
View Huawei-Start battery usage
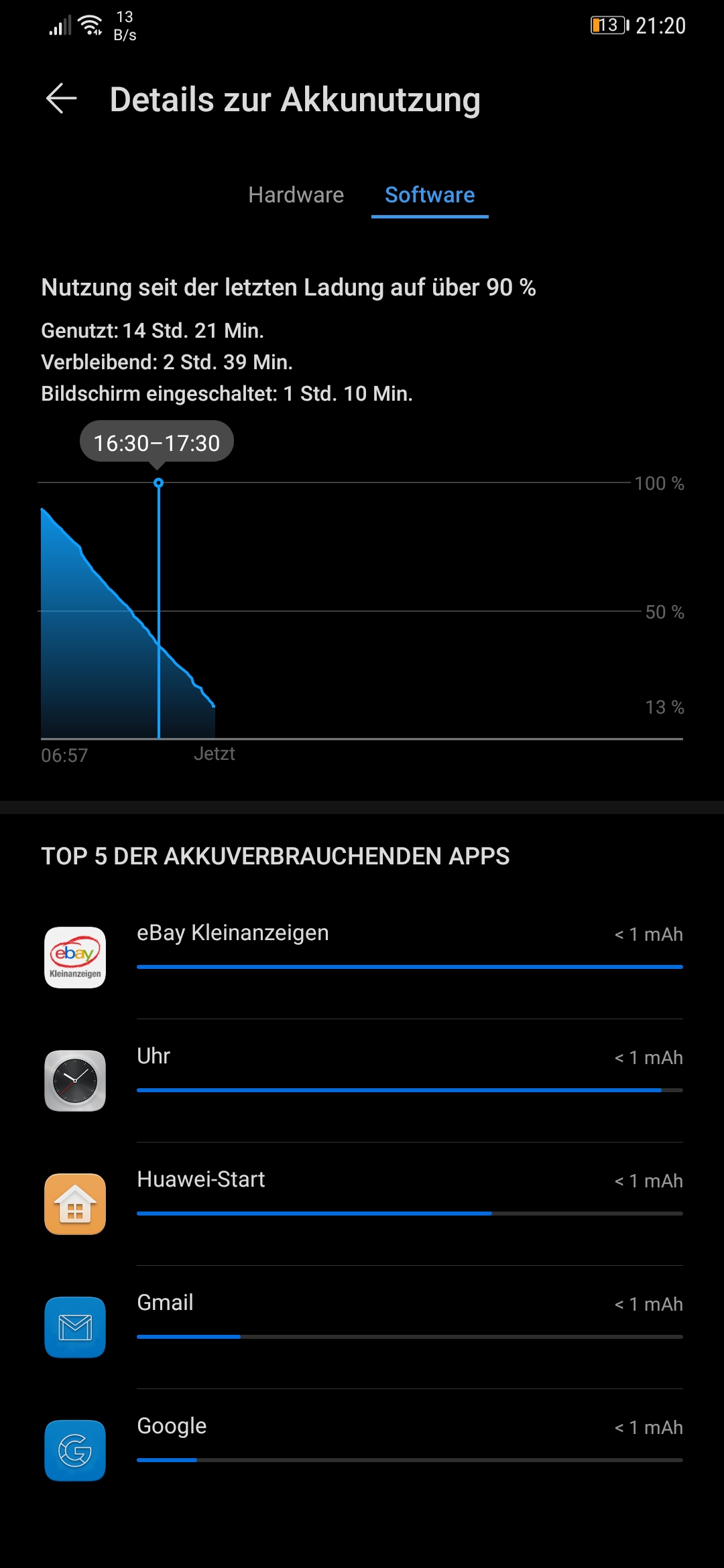(x=362, y=1203)
